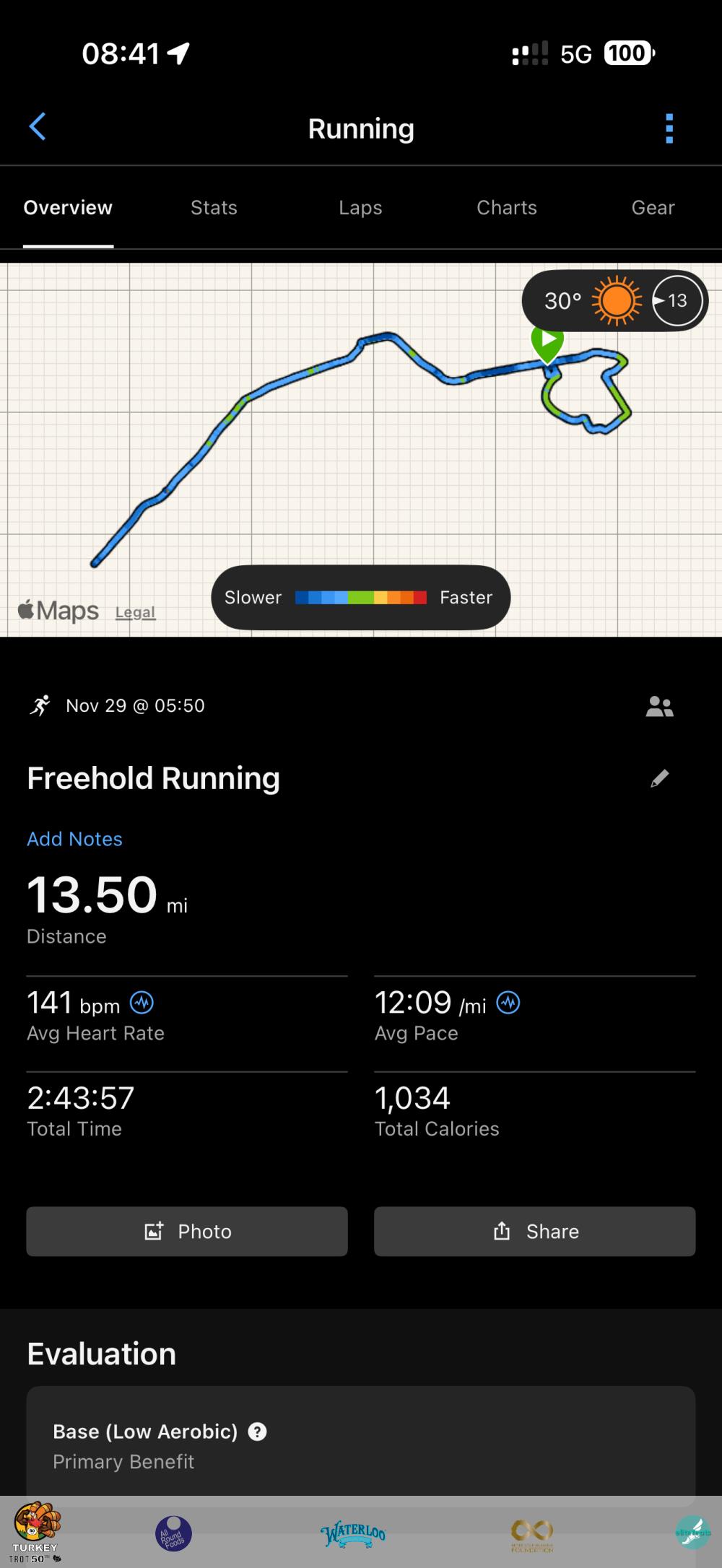Add notes to this run

click(x=74, y=839)
